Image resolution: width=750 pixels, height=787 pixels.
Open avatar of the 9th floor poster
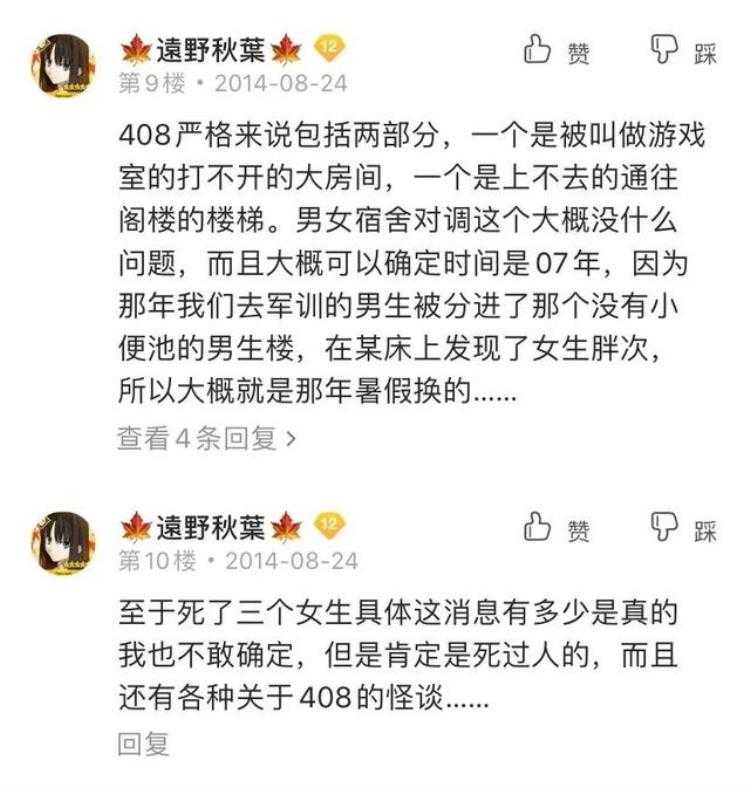[x=66, y=62]
